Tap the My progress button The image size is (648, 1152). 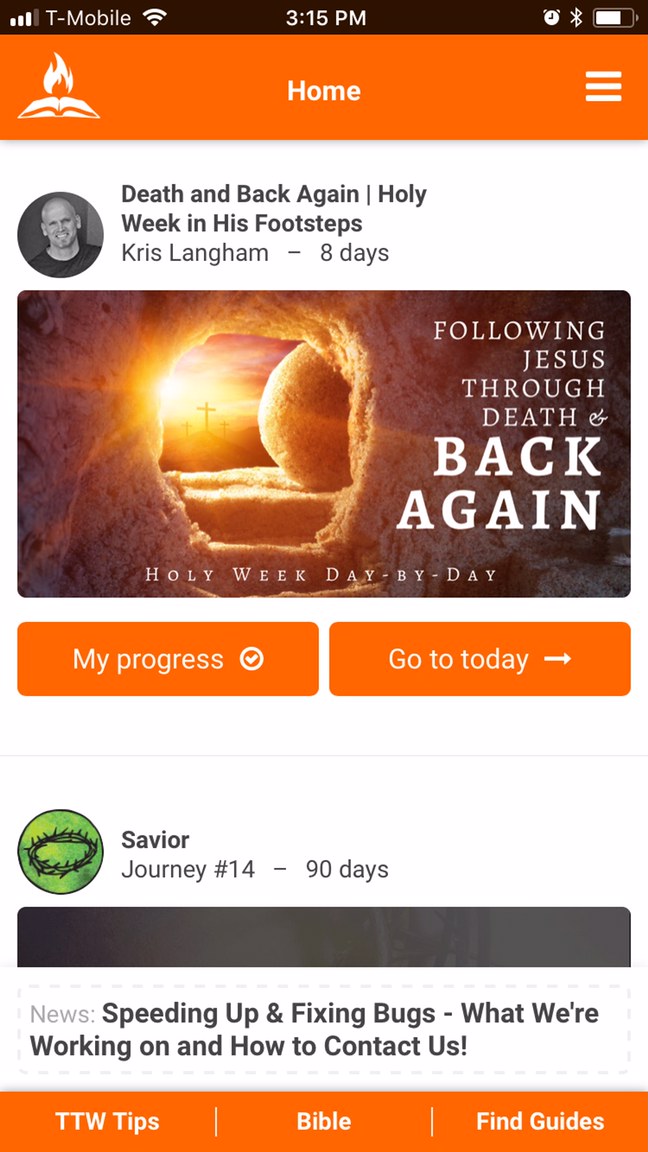(168, 659)
